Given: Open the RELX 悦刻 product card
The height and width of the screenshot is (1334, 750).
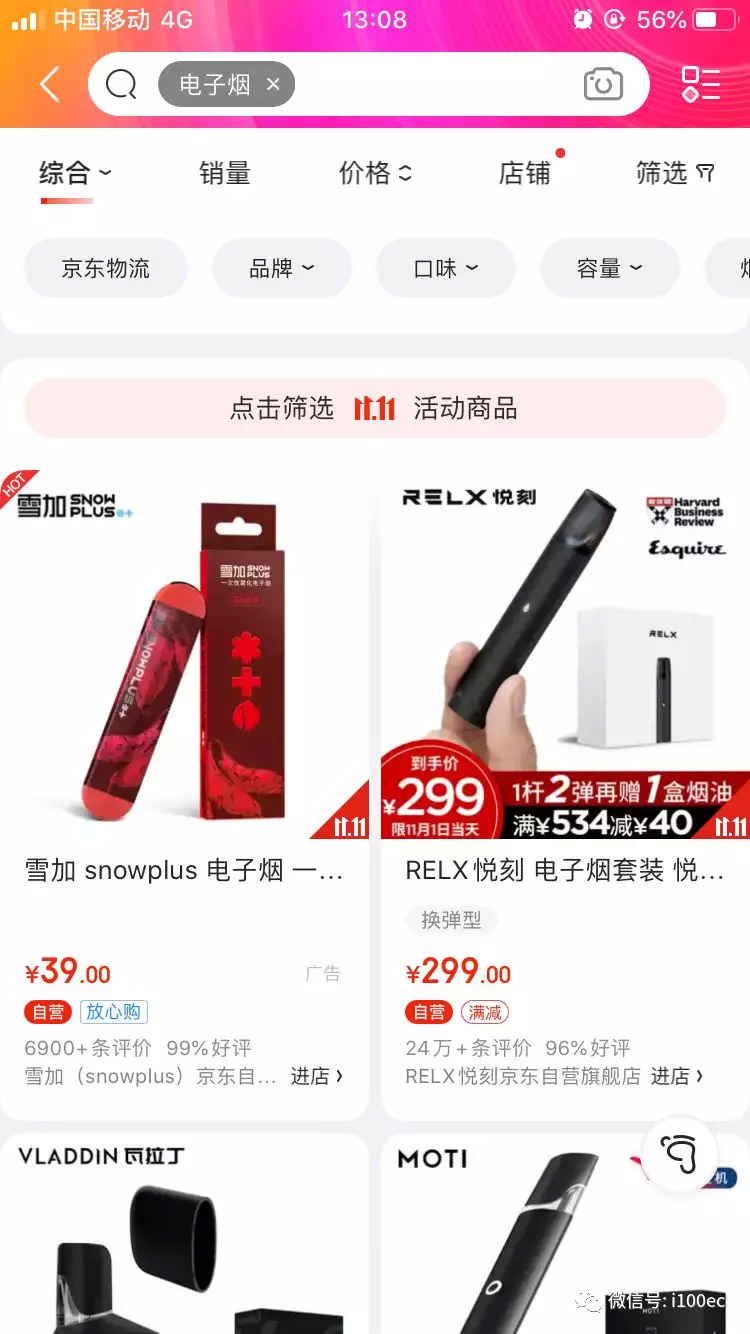Looking at the screenshot, I should coord(565,700).
